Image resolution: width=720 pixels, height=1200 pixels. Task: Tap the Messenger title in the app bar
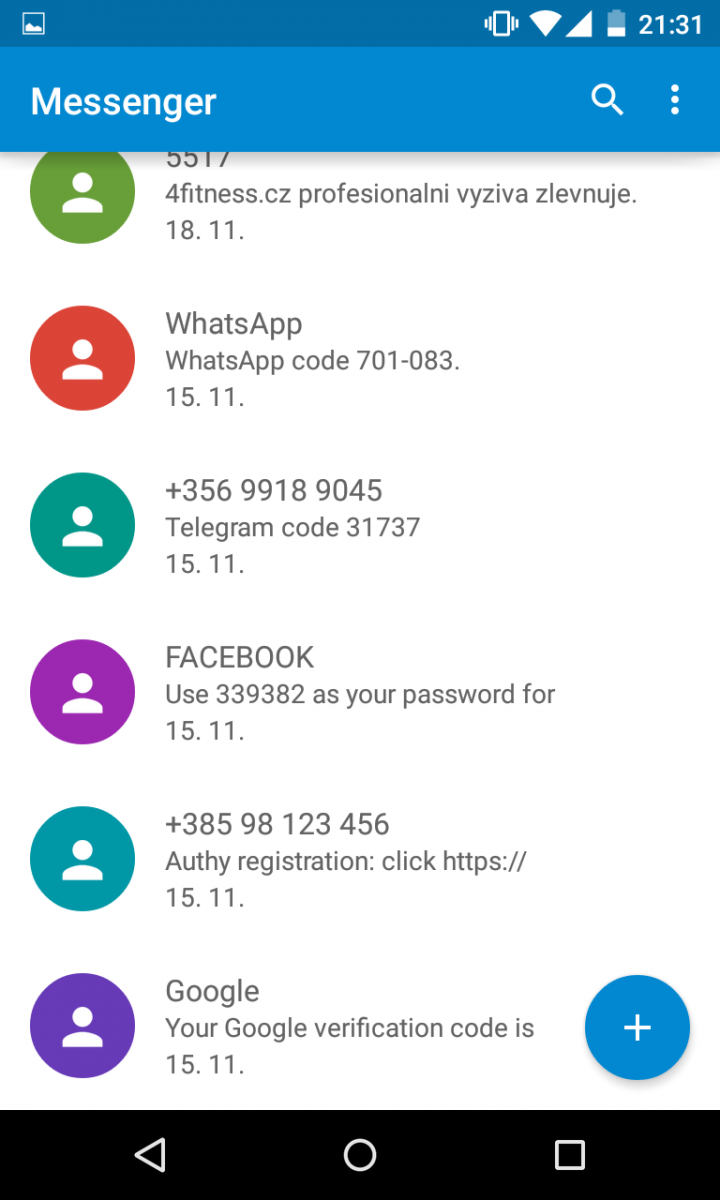point(123,99)
